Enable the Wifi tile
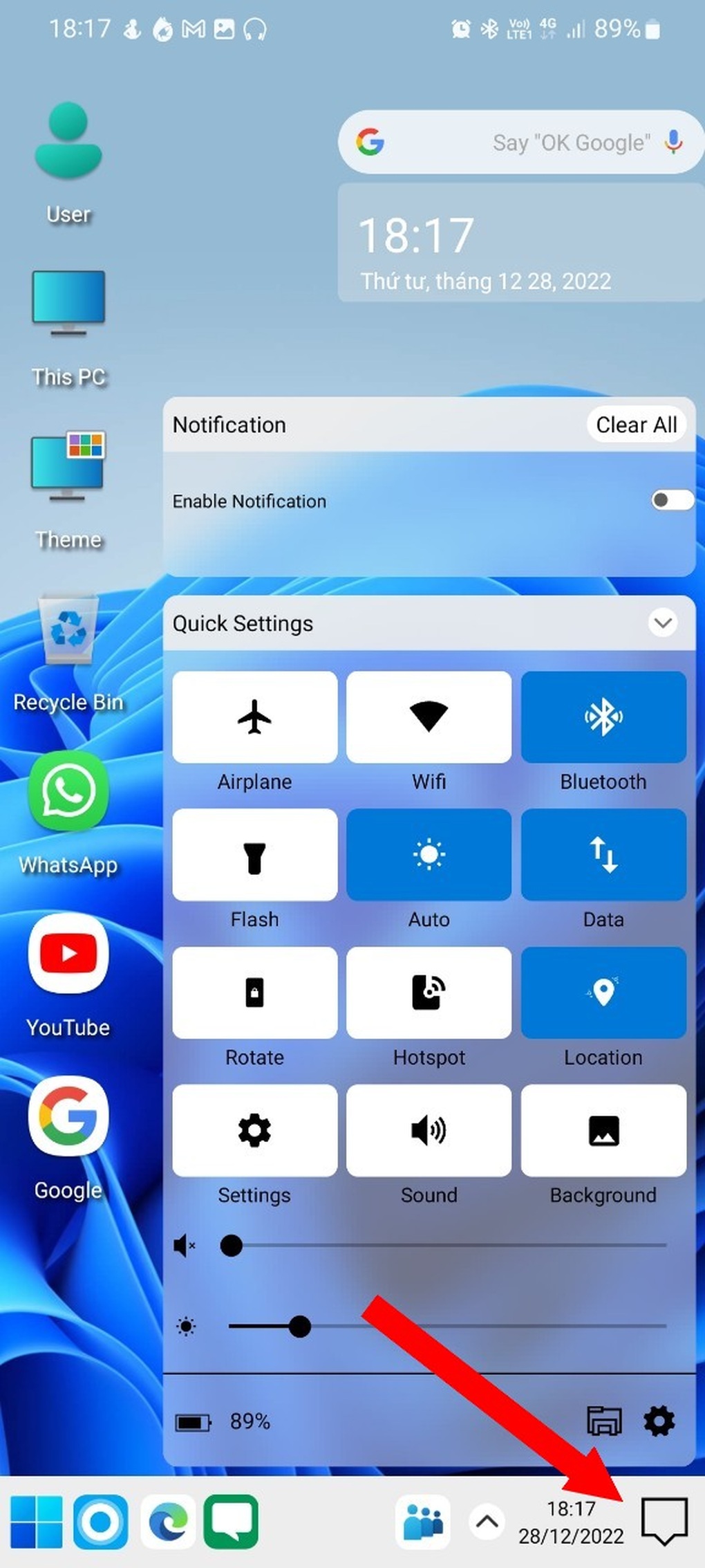705x1568 pixels. point(429,717)
